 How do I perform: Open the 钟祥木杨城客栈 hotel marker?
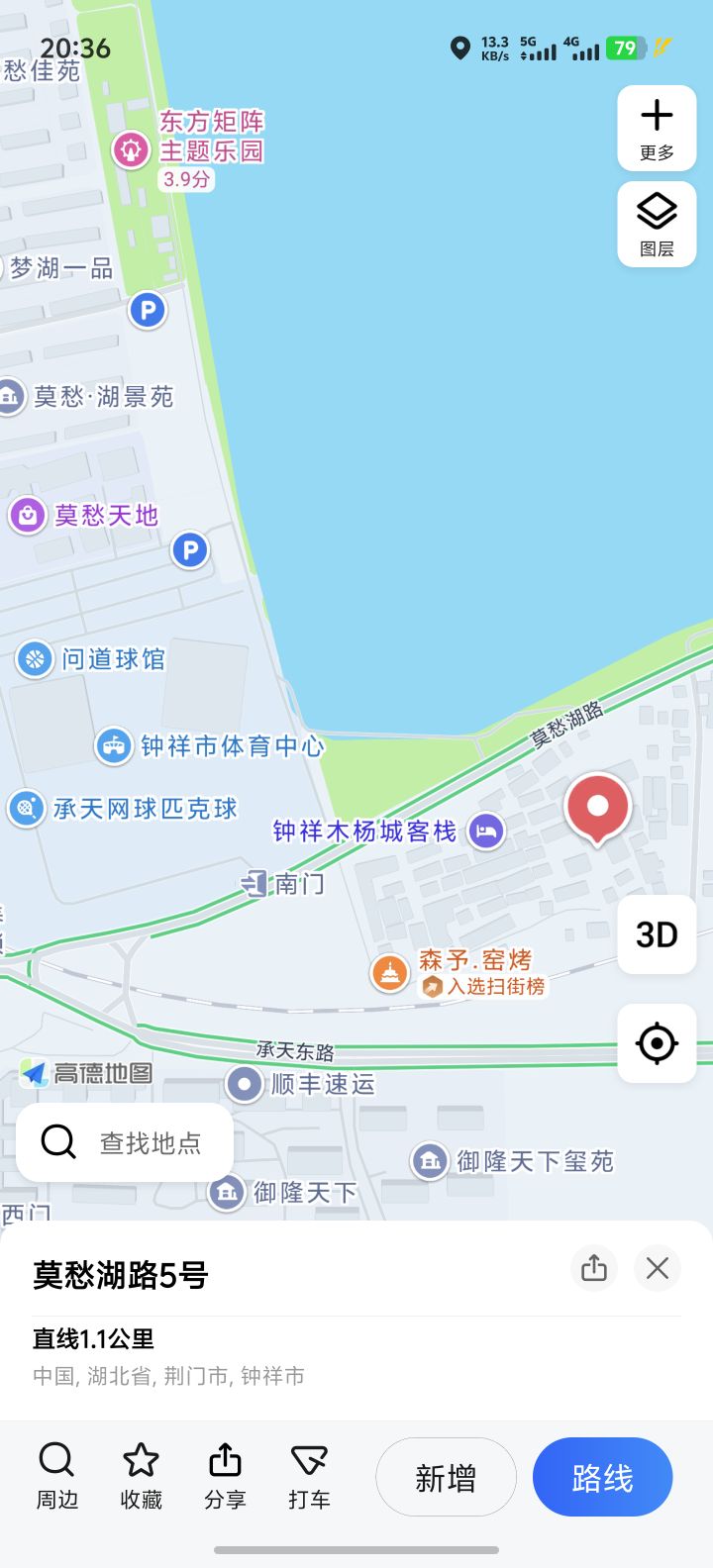coord(485,831)
